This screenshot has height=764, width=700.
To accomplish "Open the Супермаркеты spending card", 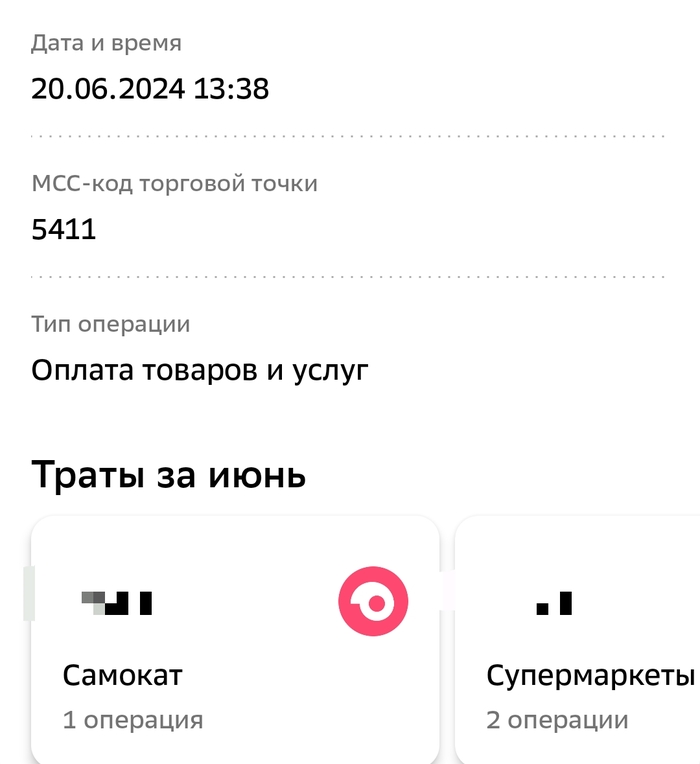I will (580, 645).
